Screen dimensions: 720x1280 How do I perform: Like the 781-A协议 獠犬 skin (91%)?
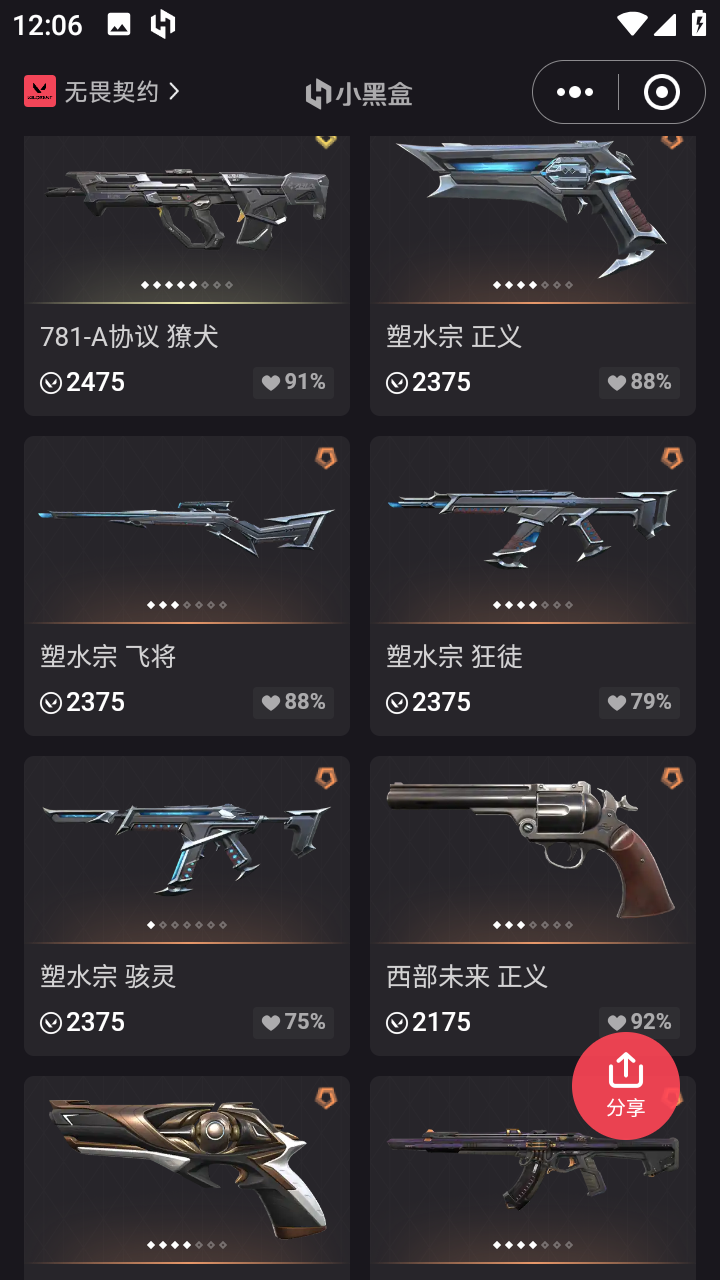click(x=293, y=382)
